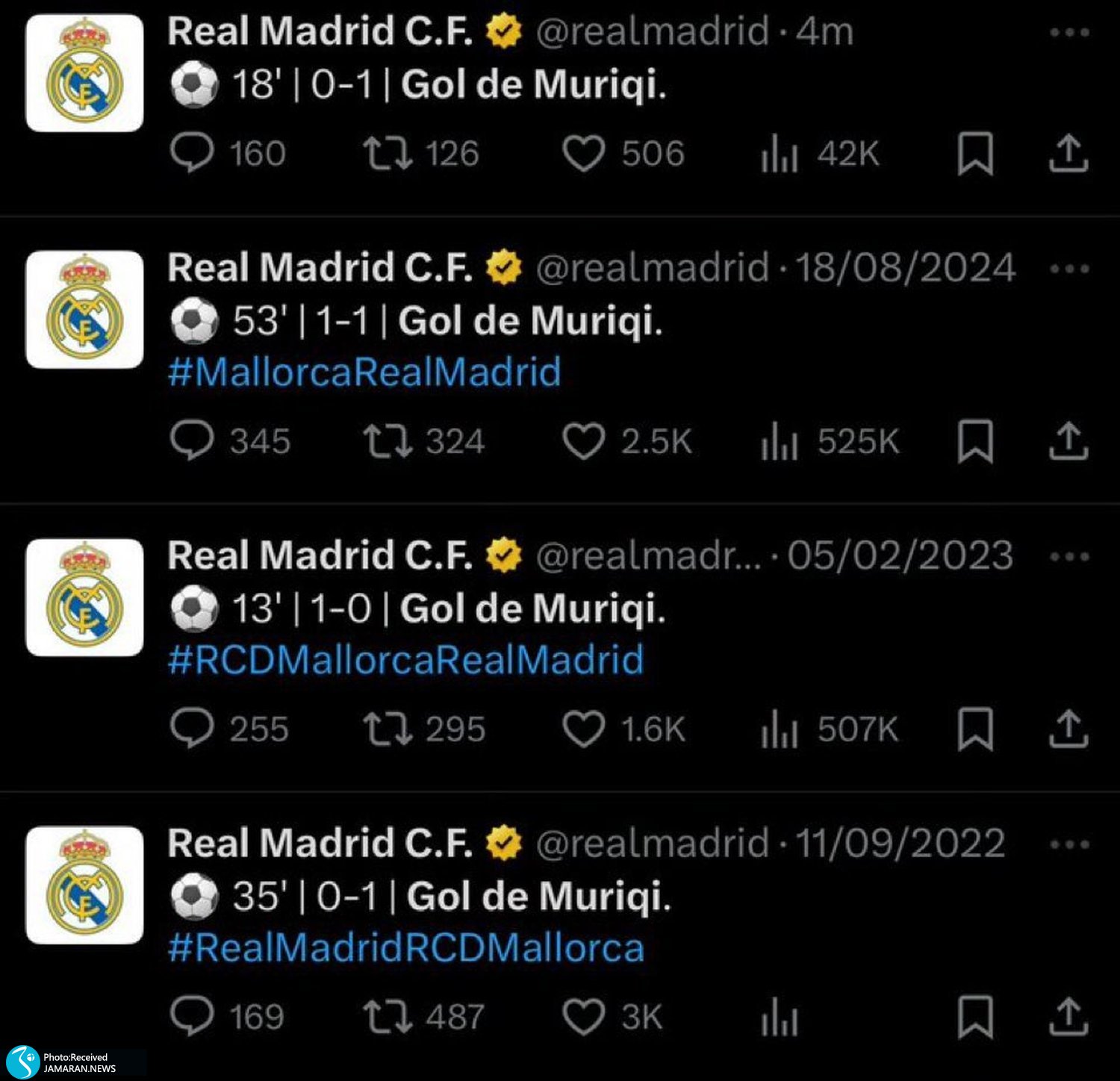Bookmark the tweet dated 05/02/2023
This screenshot has height=1081, width=1120.
[x=975, y=729]
